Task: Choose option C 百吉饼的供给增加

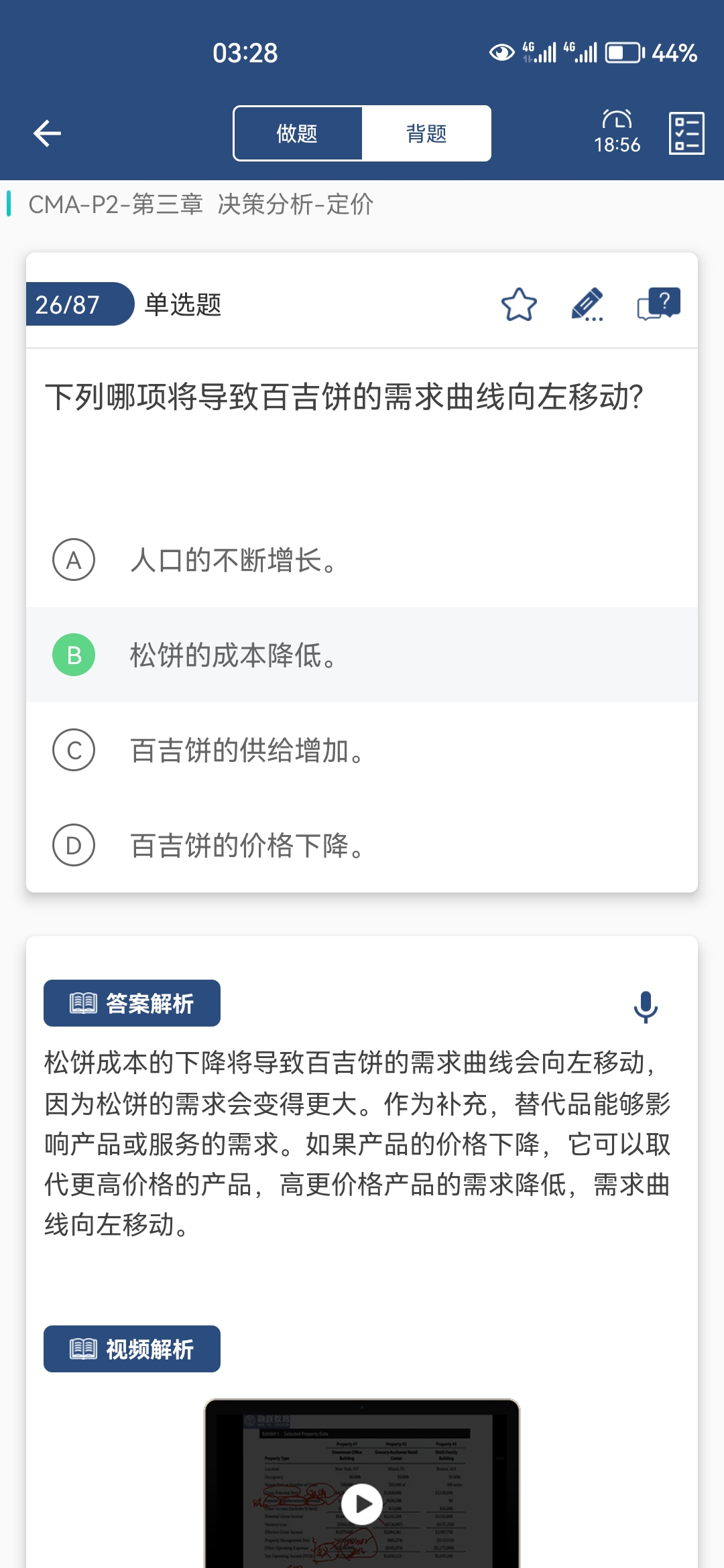Action: 362,750
